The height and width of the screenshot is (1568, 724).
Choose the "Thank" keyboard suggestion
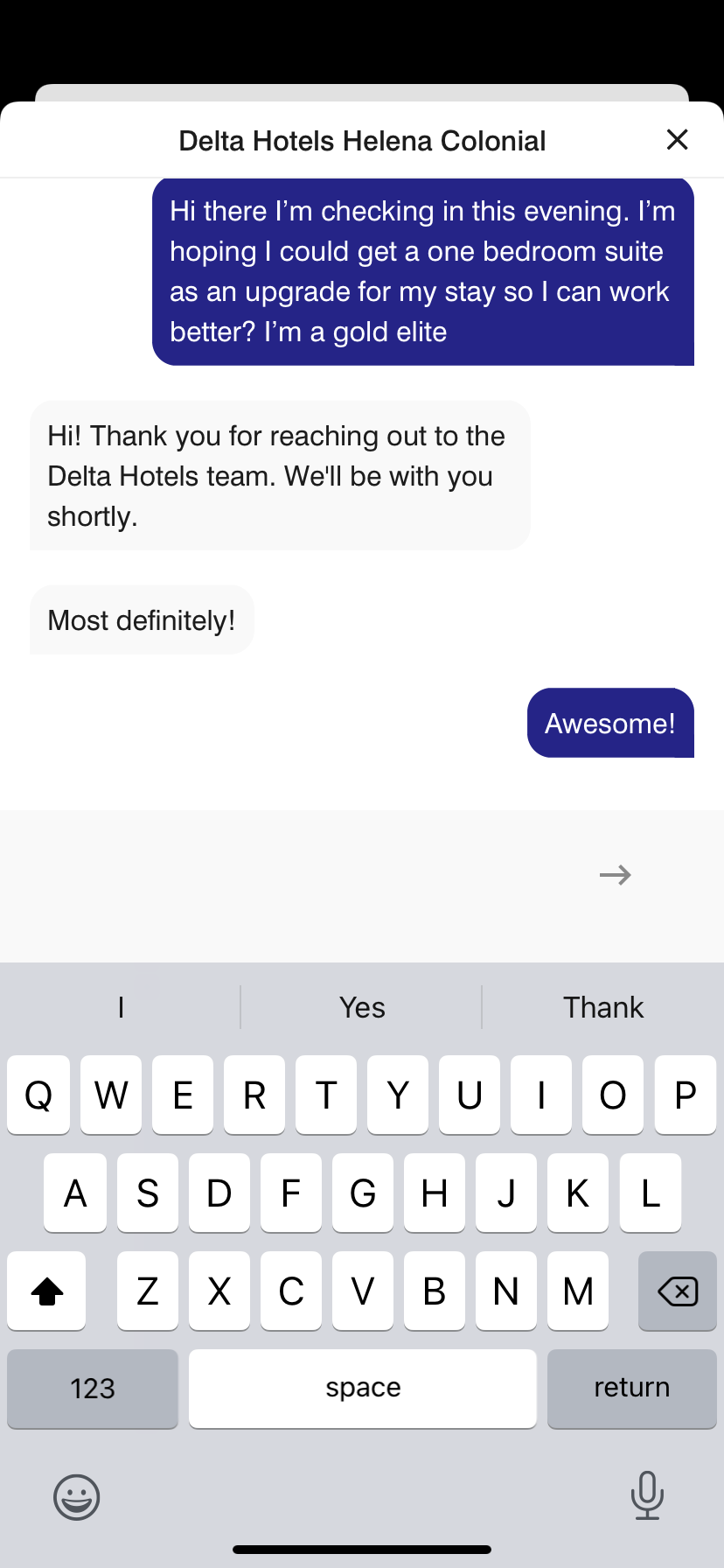coord(603,1007)
